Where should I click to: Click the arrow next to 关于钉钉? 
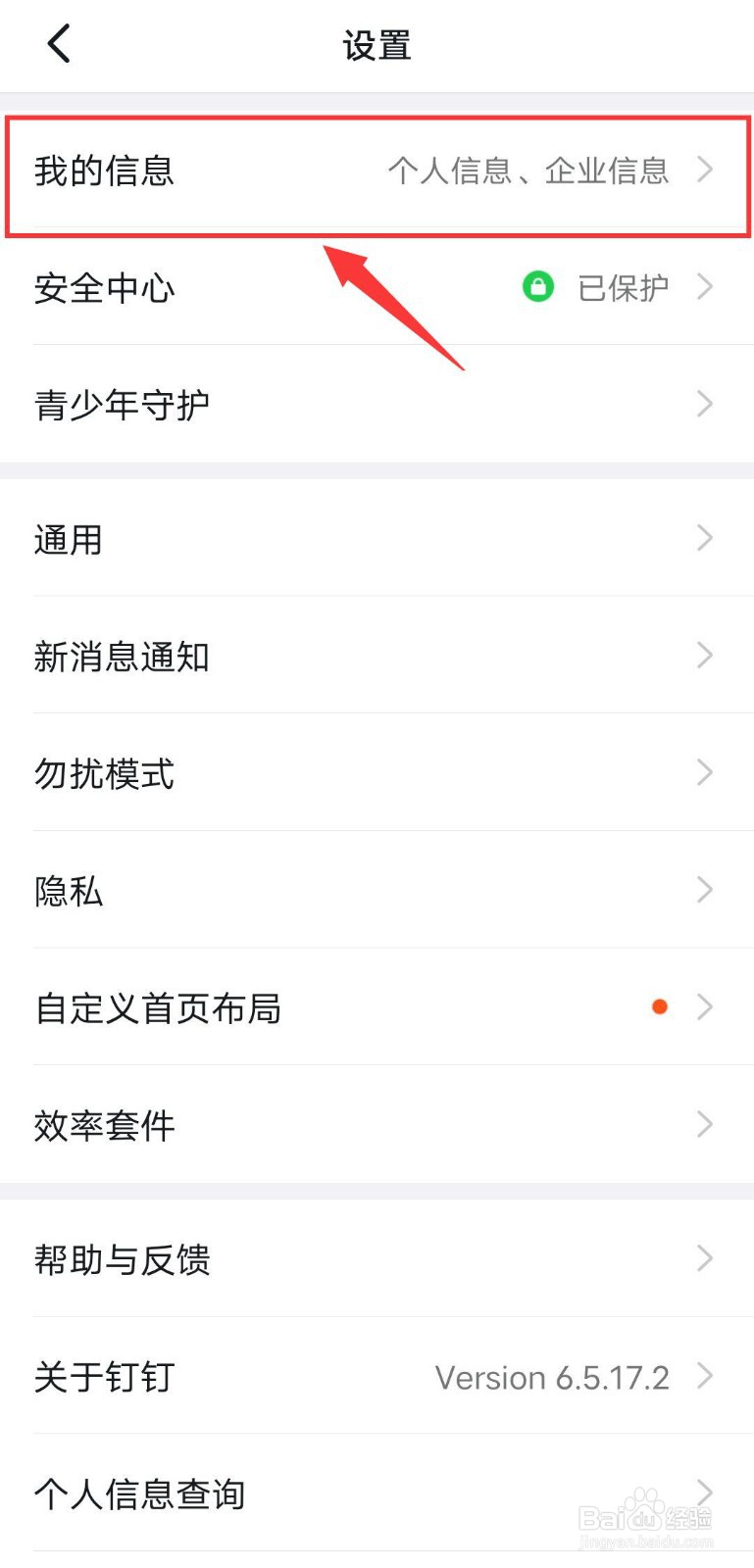705,1376
